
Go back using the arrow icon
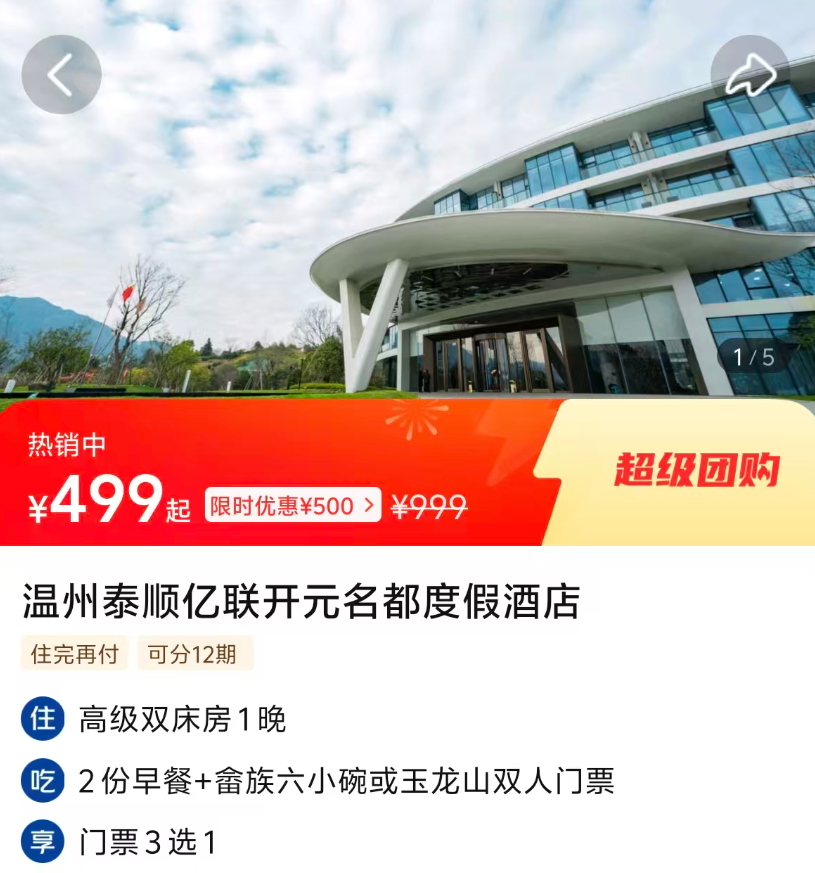pyautogui.click(x=61, y=75)
